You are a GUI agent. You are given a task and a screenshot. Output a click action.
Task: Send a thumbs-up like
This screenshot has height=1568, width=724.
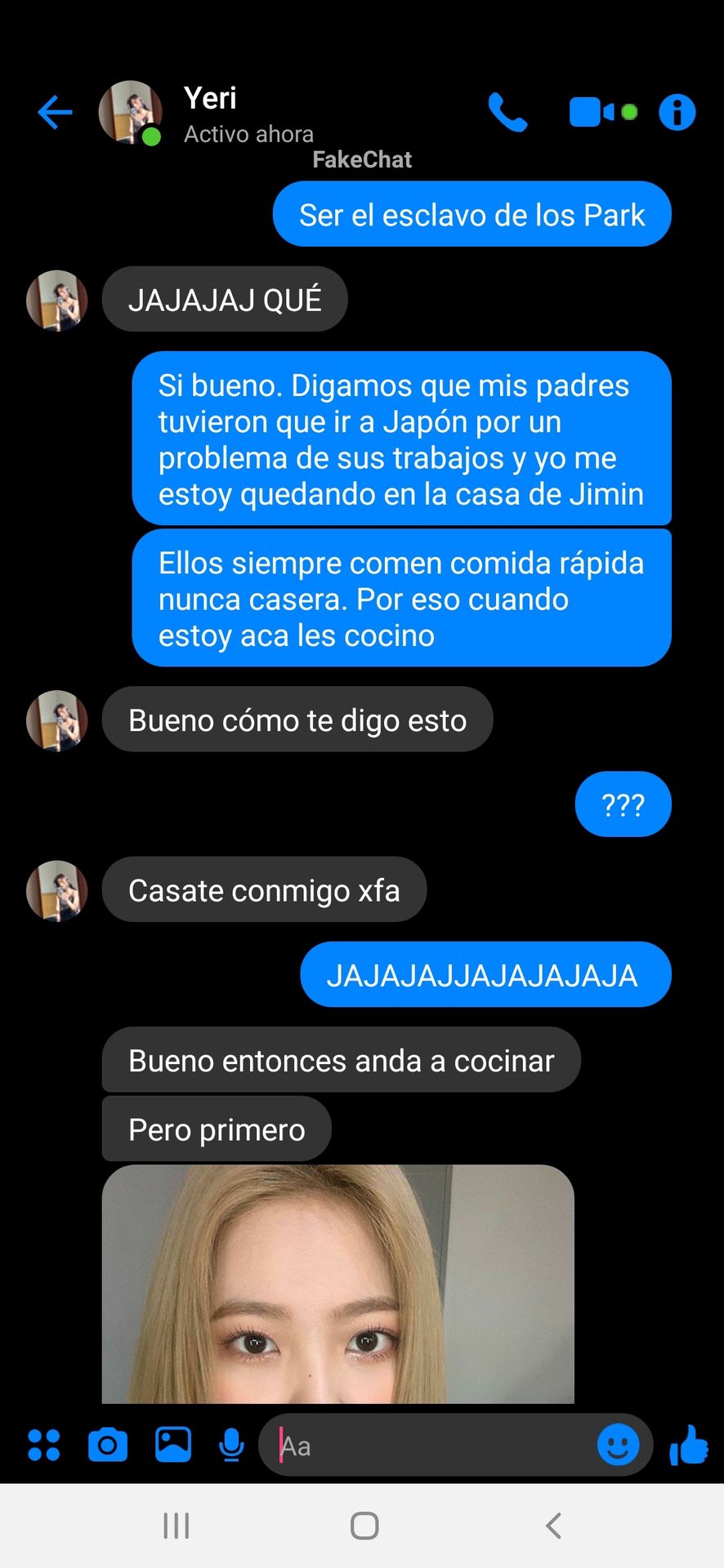click(689, 1444)
